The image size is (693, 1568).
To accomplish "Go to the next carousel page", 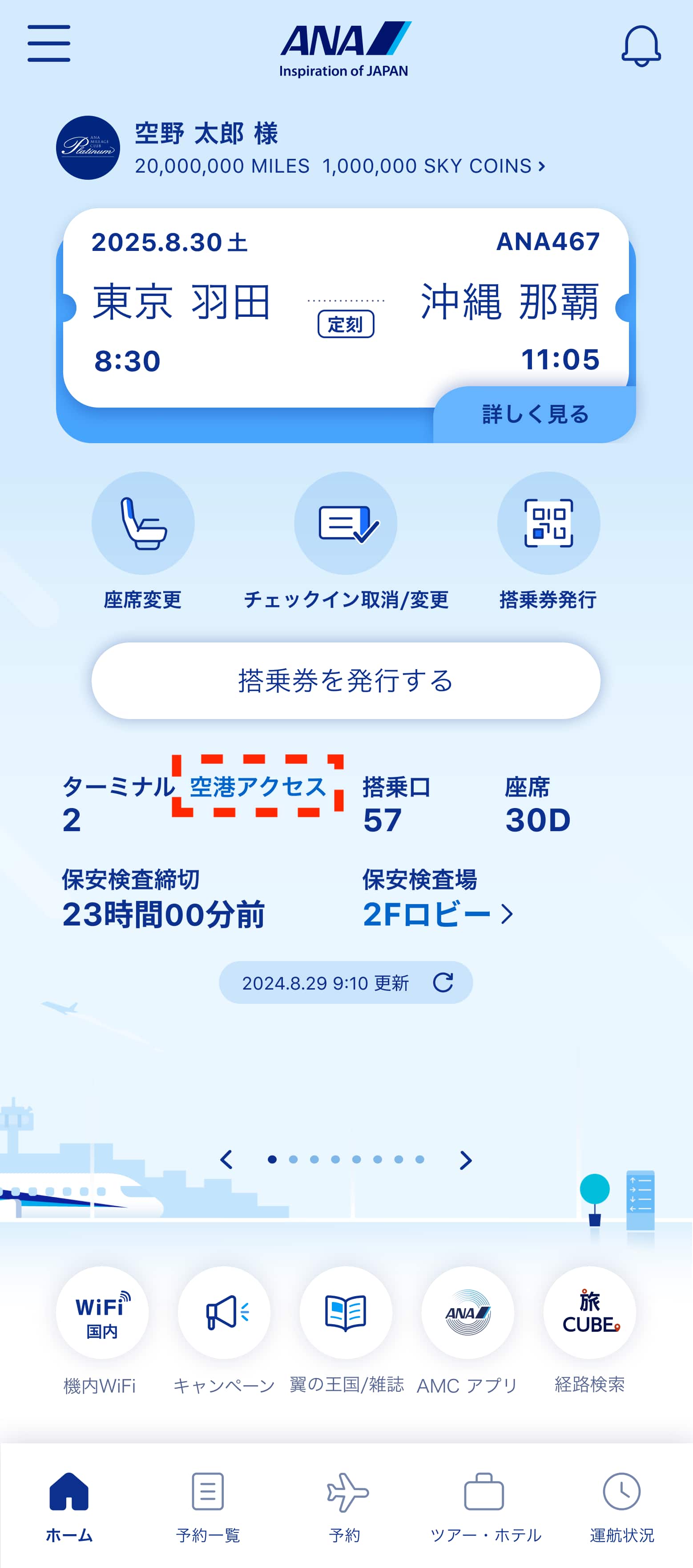I will (465, 1160).
